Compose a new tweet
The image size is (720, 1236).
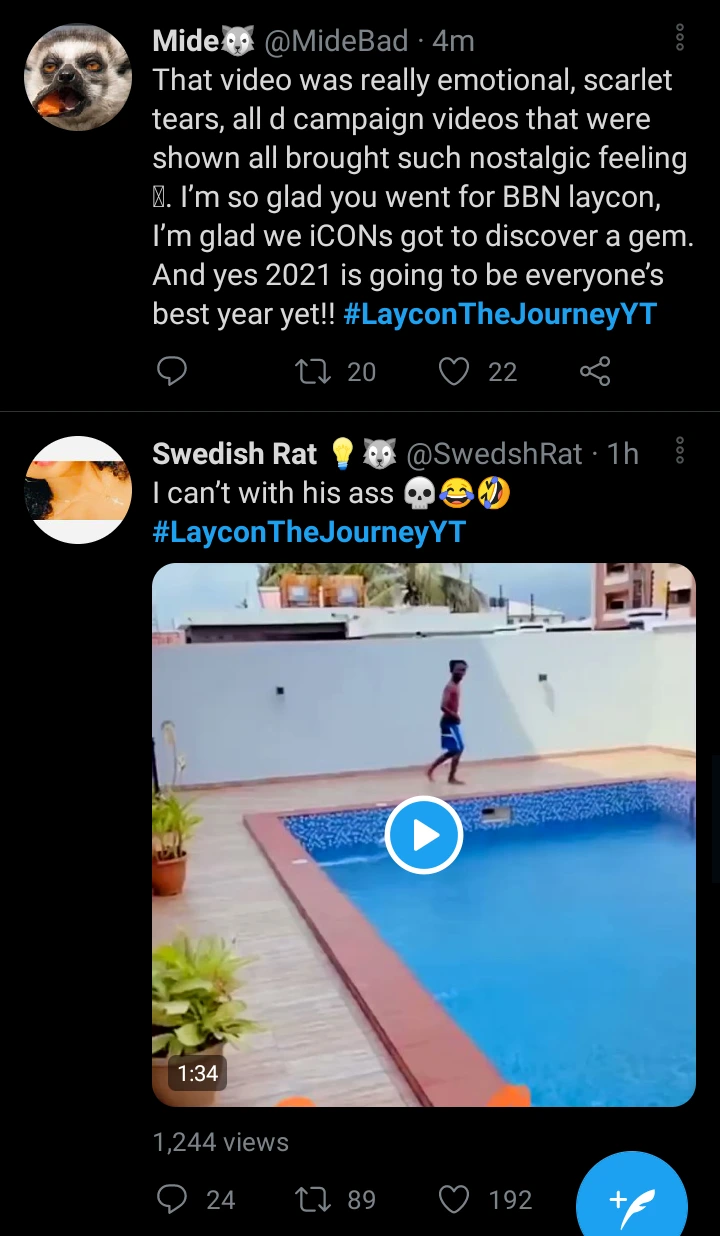(632, 1200)
